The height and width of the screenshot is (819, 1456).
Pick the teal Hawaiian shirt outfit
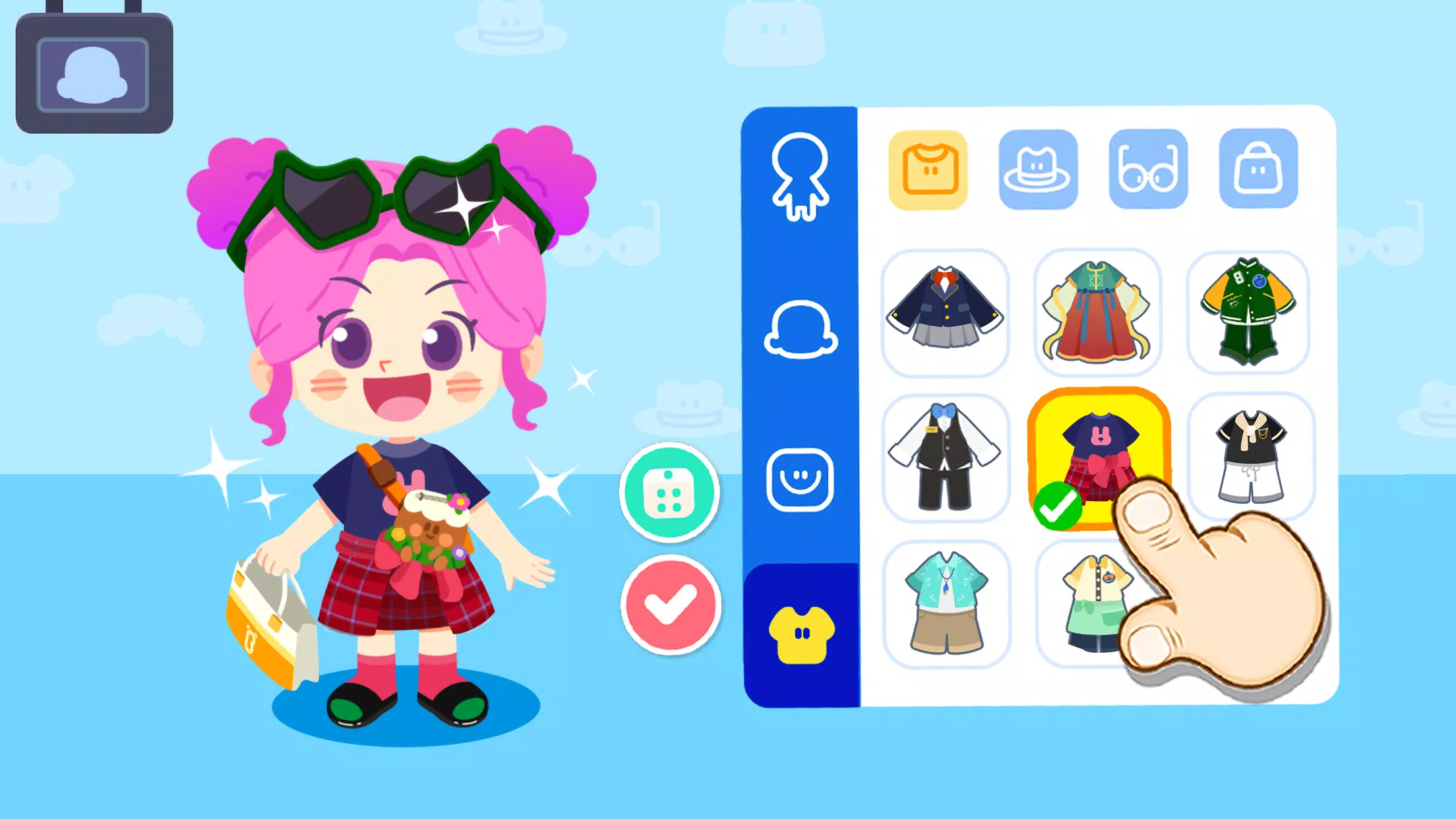pos(946,603)
